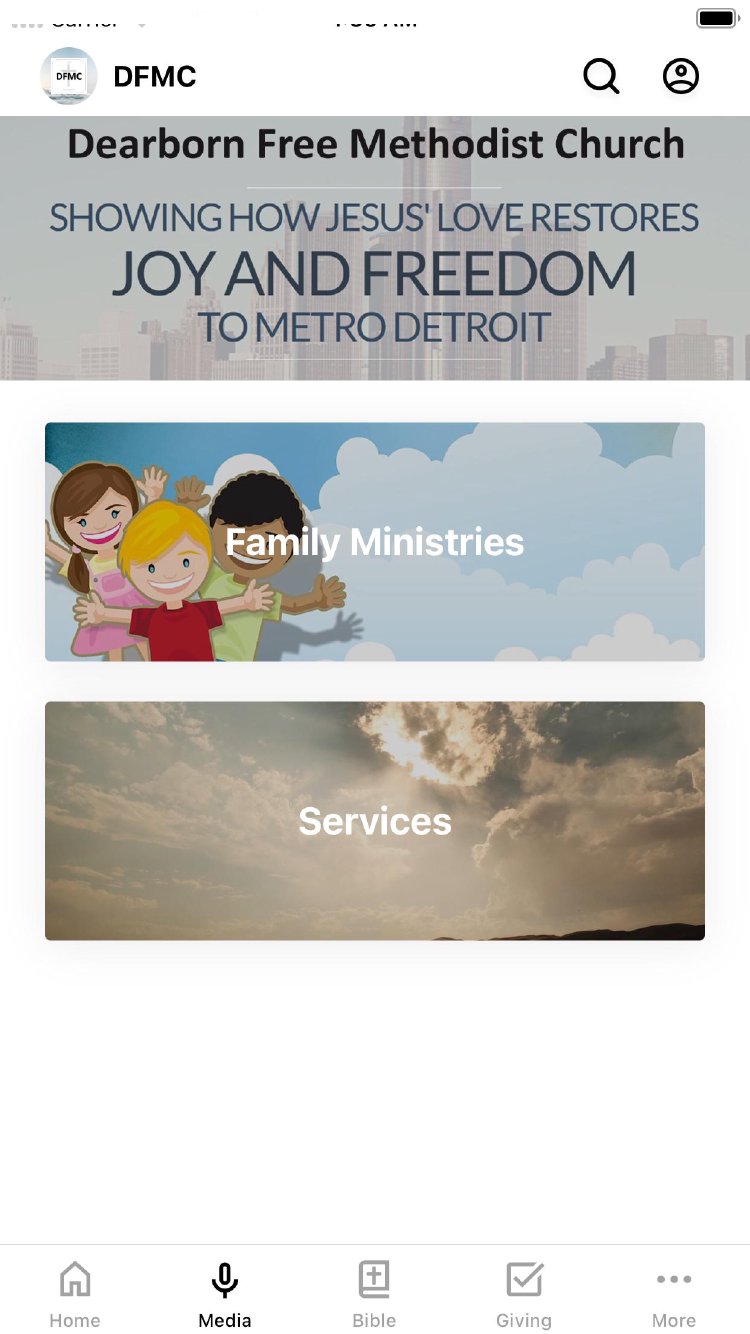Viewport: 750px width, 1334px height.
Task: Switch to the Giving tab
Action: 524,1294
